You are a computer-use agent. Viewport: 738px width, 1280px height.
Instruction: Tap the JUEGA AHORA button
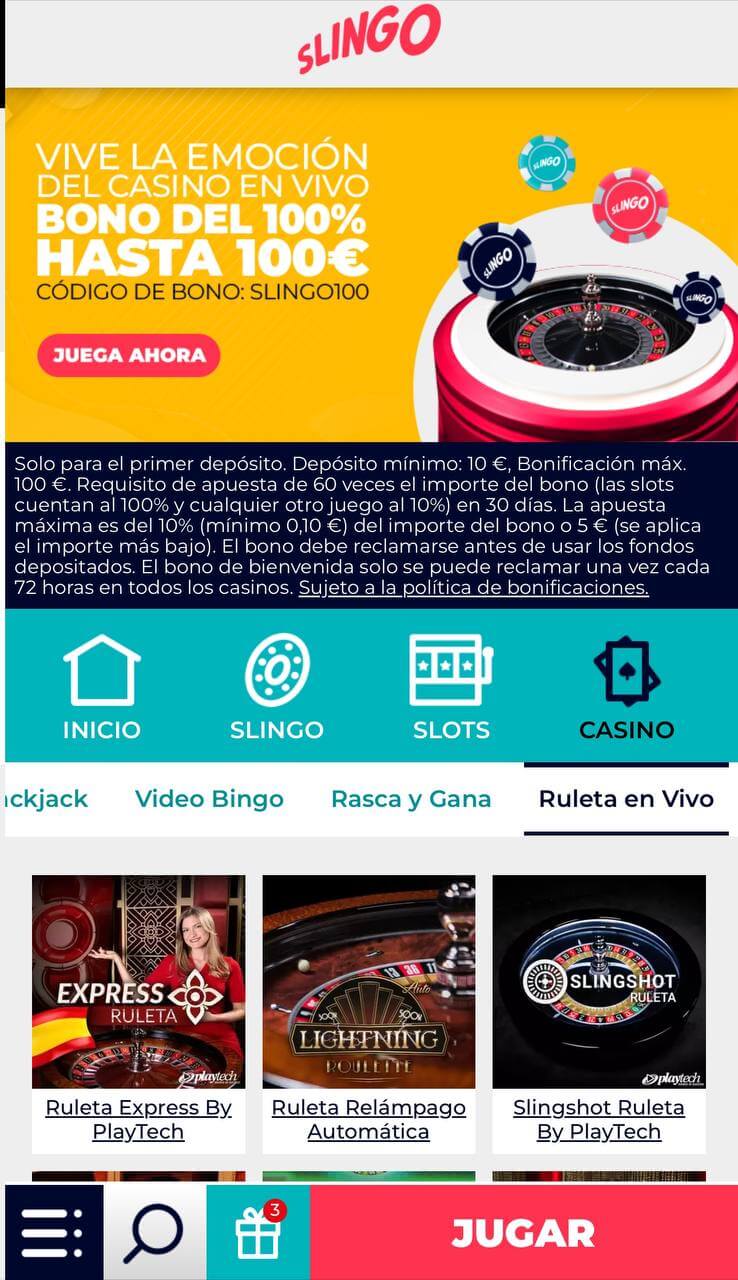(x=128, y=355)
